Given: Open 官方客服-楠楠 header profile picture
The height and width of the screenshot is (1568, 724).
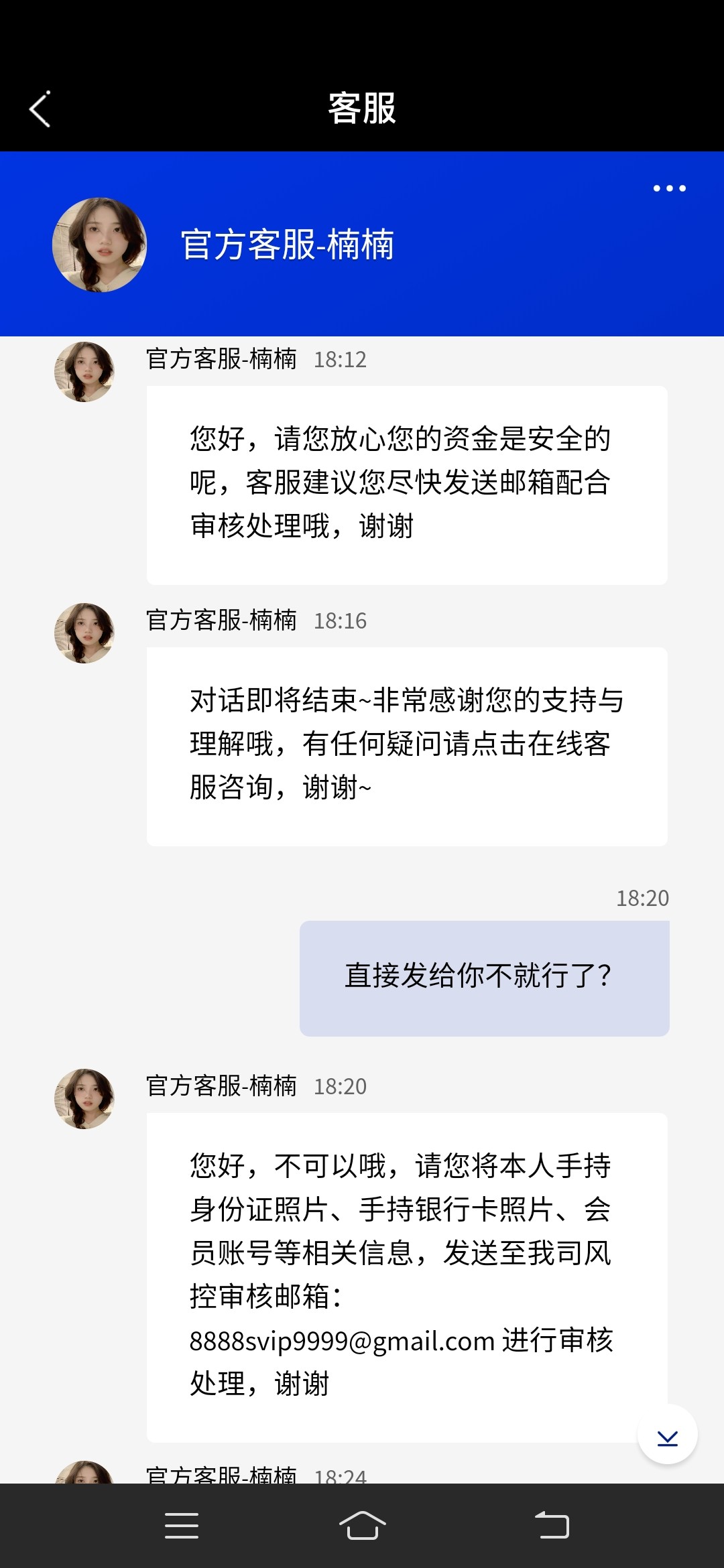Looking at the screenshot, I should (x=100, y=245).
